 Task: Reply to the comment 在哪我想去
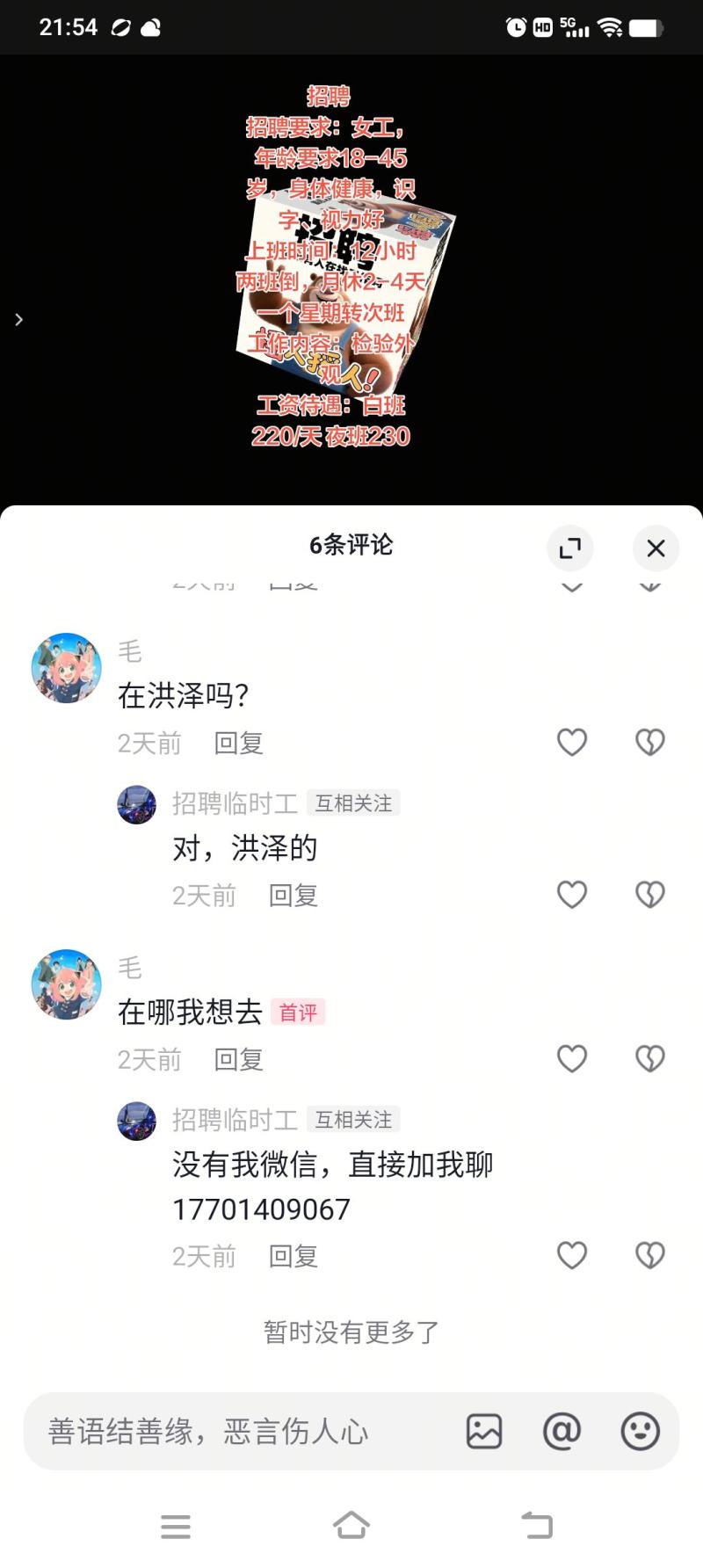pyautogui.click(x=239, y=1060)
